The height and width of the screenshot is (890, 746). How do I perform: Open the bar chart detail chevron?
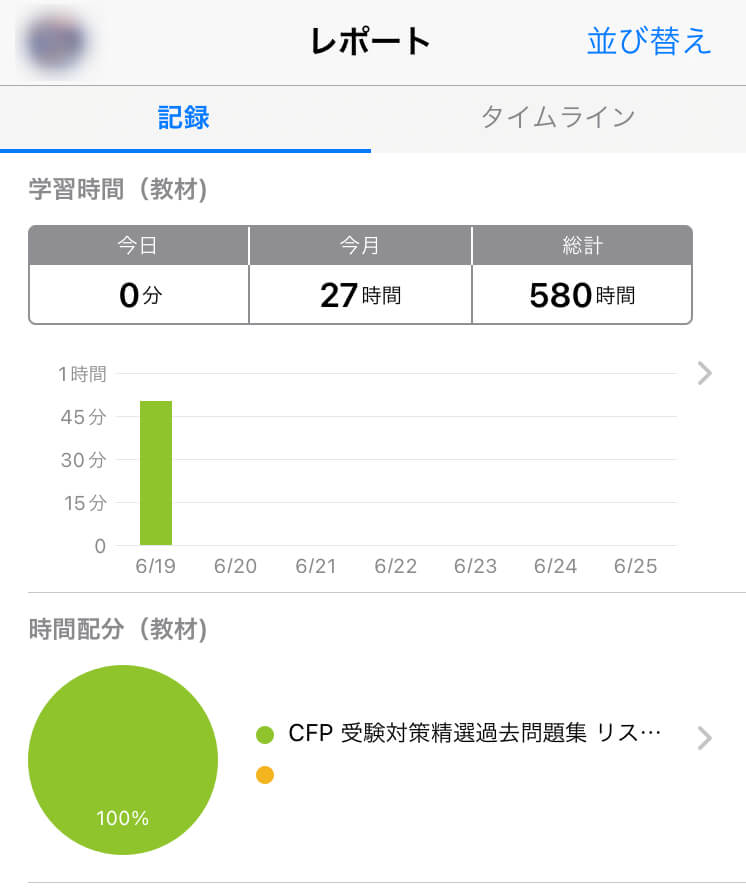tap(703, 374)
